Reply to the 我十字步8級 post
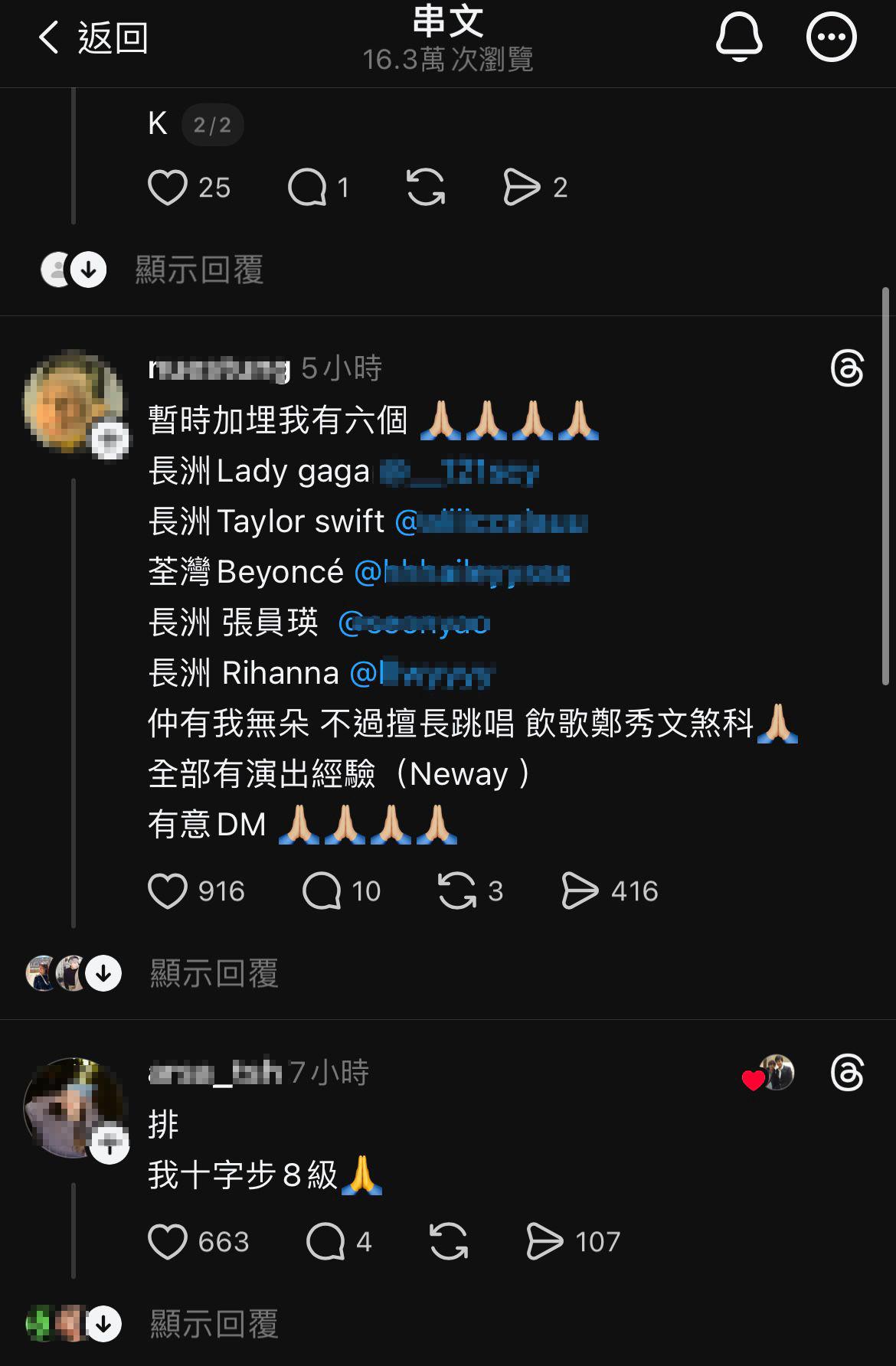Viewport: 896px width, 1366px height. [x=325, y=1242]
